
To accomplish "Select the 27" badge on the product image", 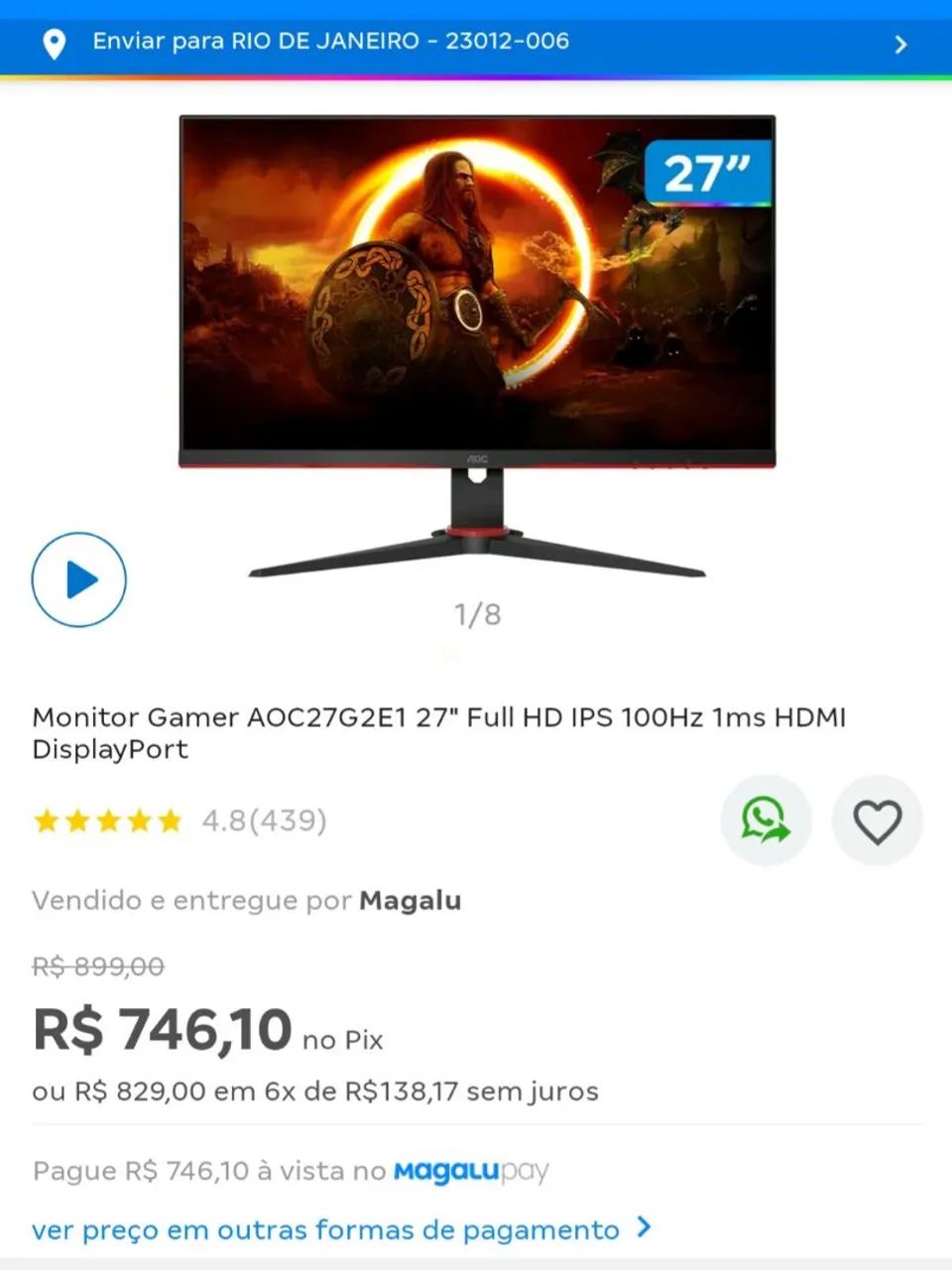I will tap(706, 171).
